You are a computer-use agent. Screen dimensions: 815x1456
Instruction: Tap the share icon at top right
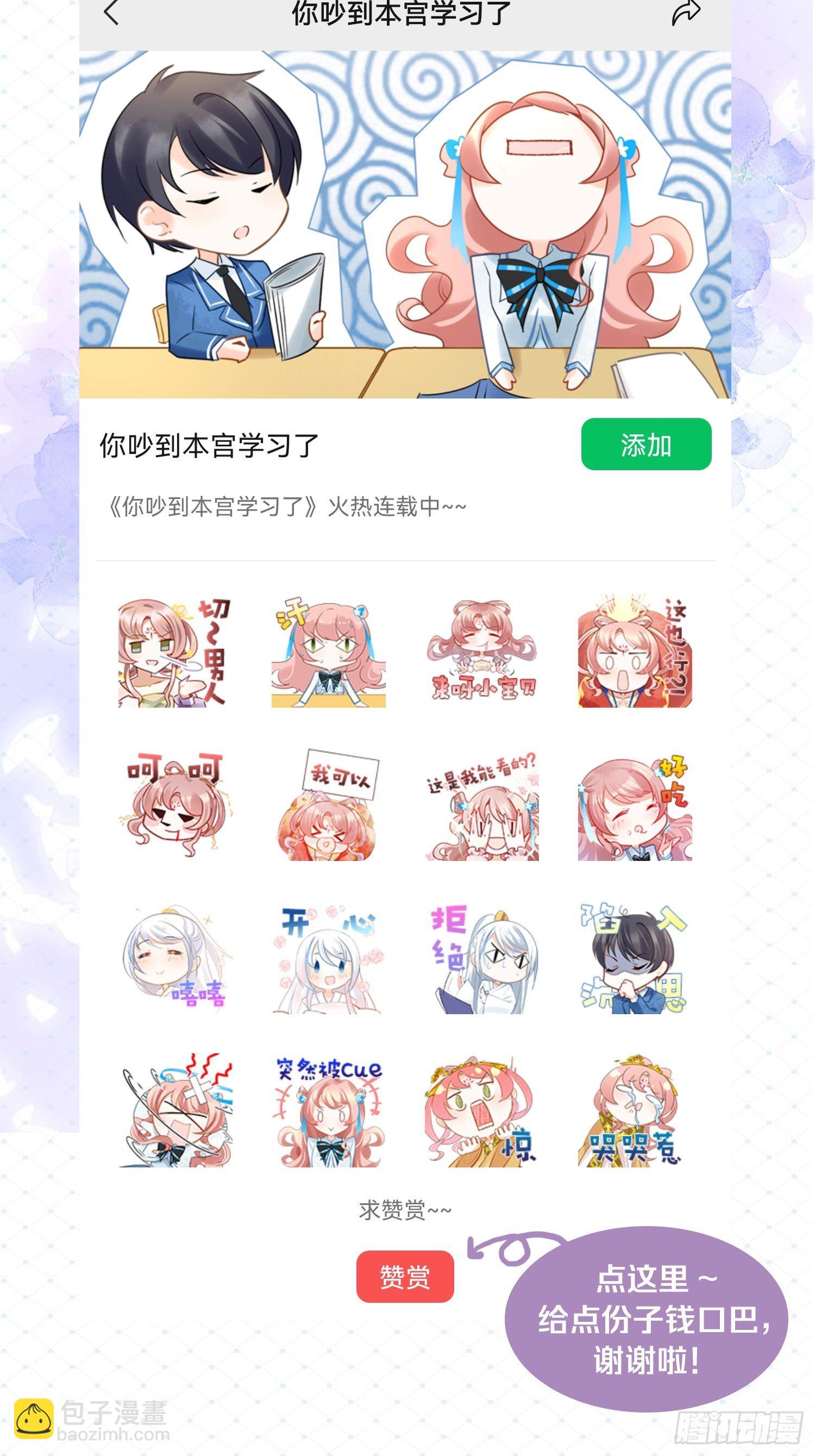[687, 14]
